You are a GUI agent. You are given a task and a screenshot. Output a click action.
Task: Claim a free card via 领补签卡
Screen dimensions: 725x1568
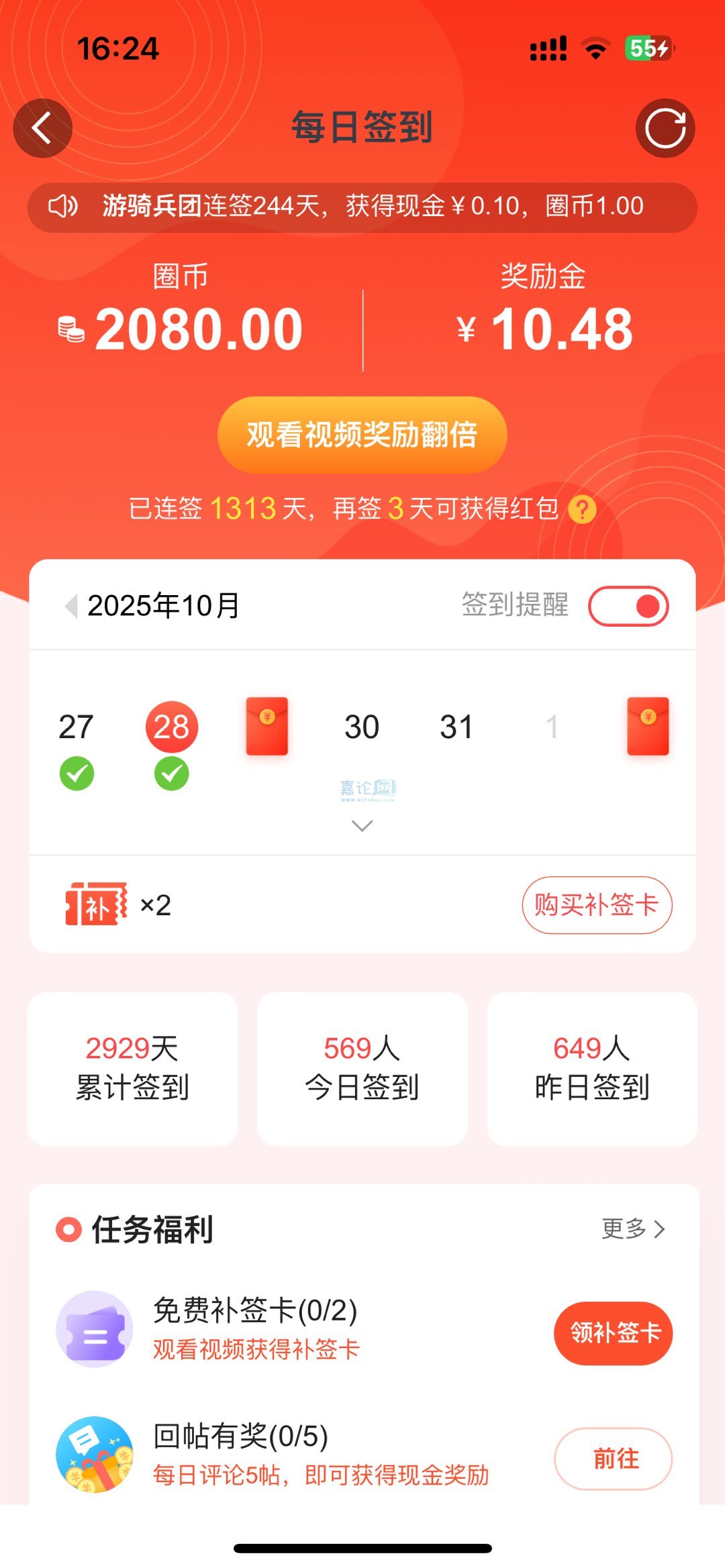tap(613, 1332)
